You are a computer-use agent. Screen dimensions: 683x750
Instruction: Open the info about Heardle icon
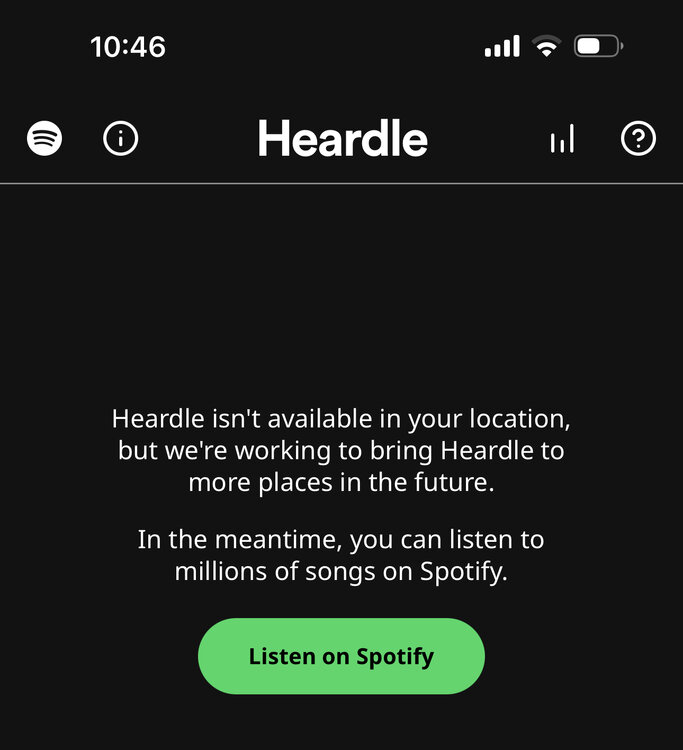[121, 138]
